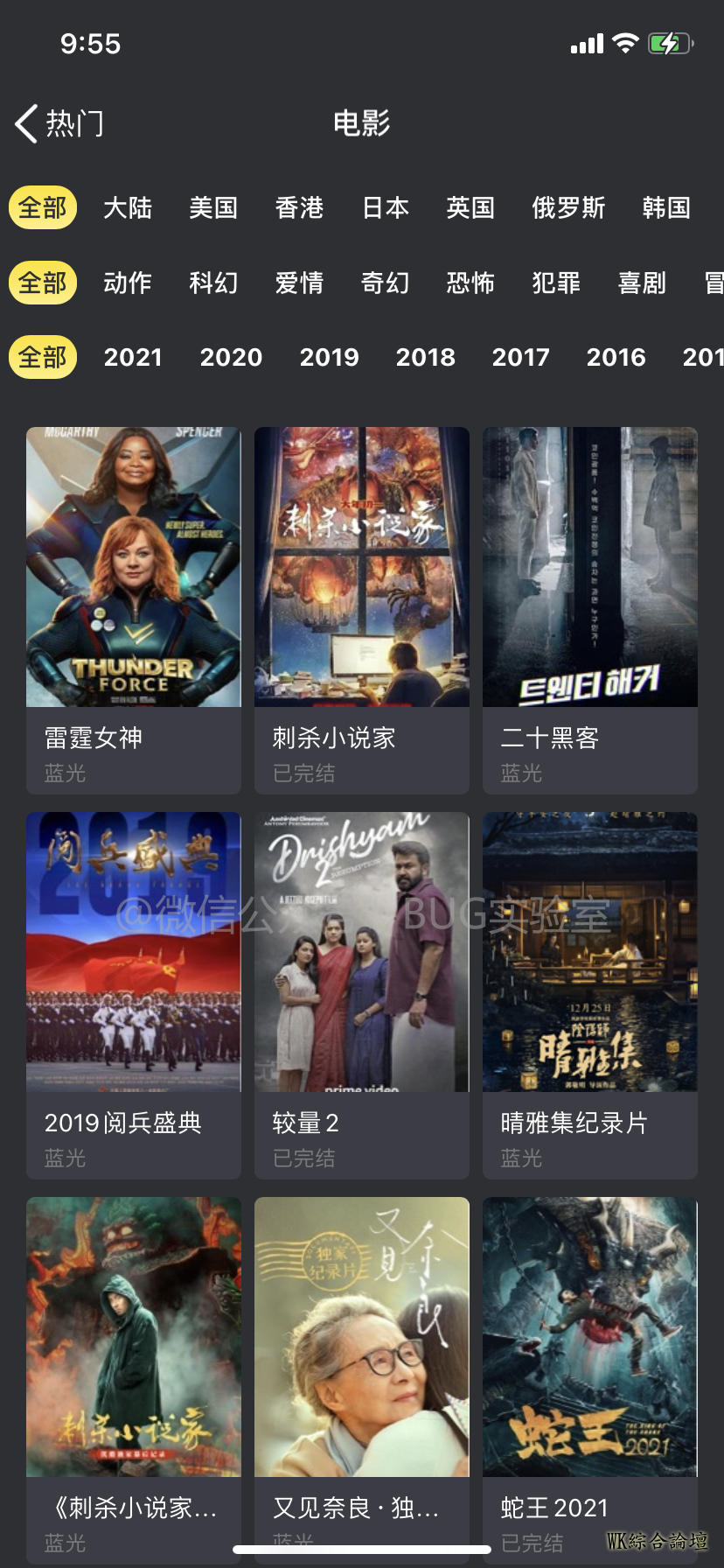Filter by 爱情 genre

click(x=299, y=283)
